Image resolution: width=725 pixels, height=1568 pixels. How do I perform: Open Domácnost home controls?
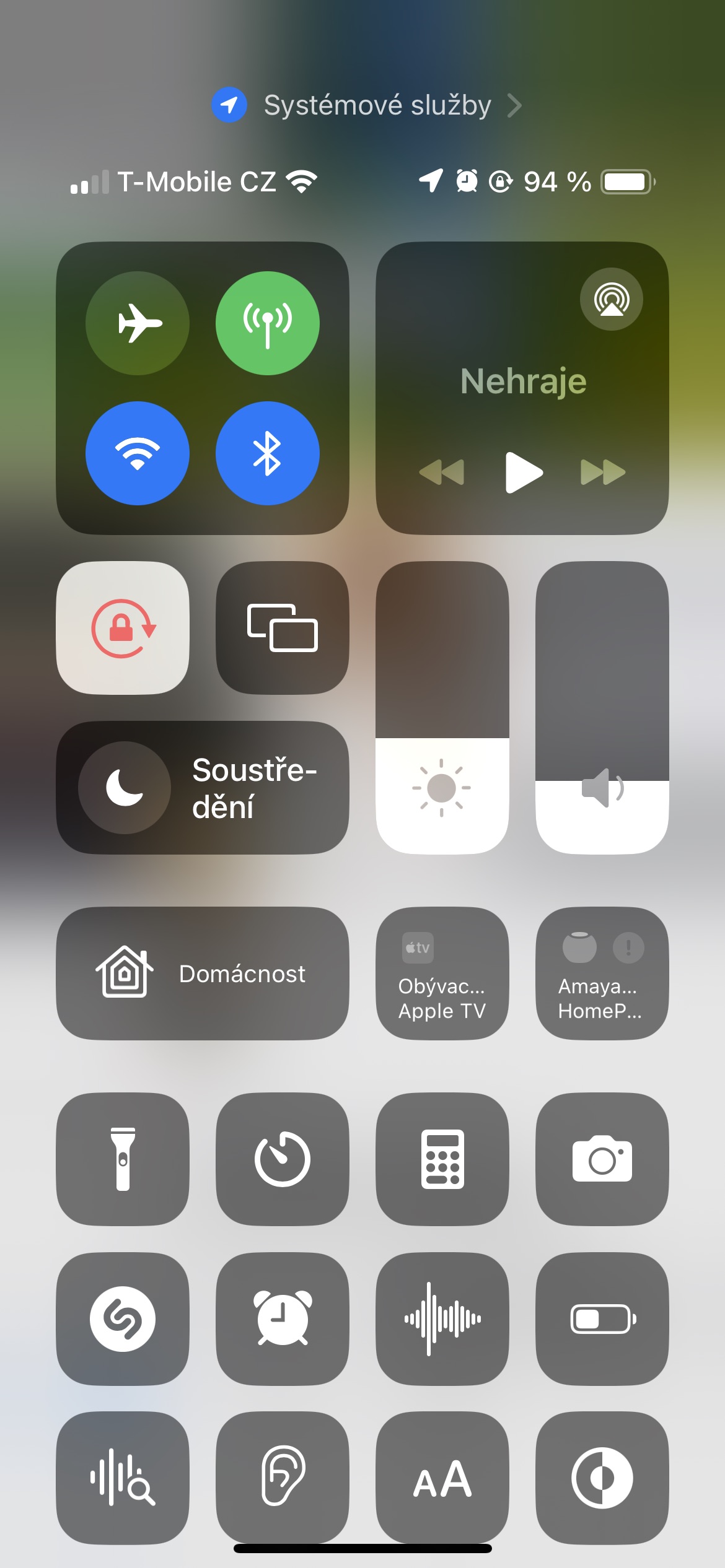(x=203, y=973)
